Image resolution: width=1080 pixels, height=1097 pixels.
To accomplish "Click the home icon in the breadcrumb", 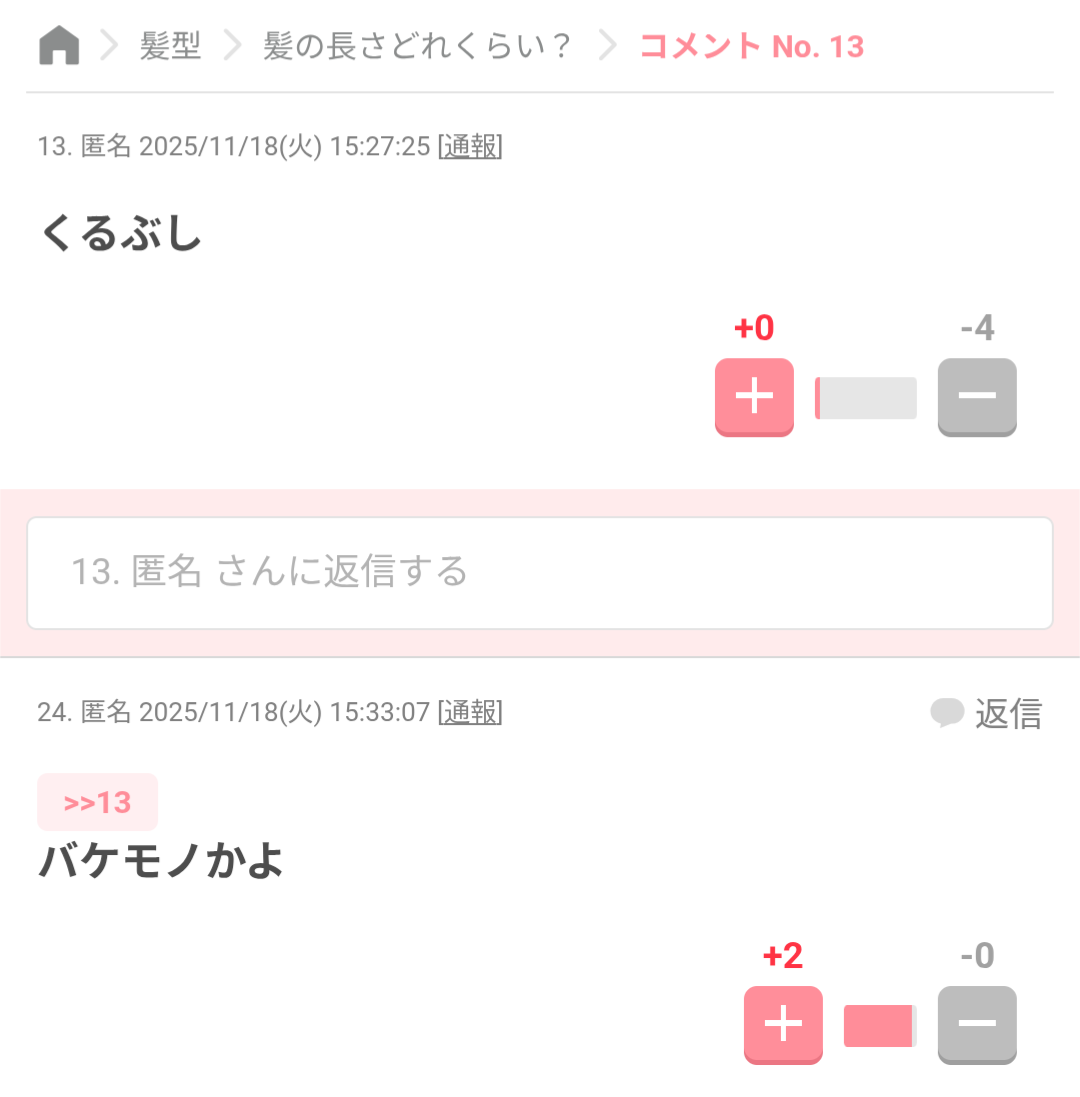I will pos(57,45).
